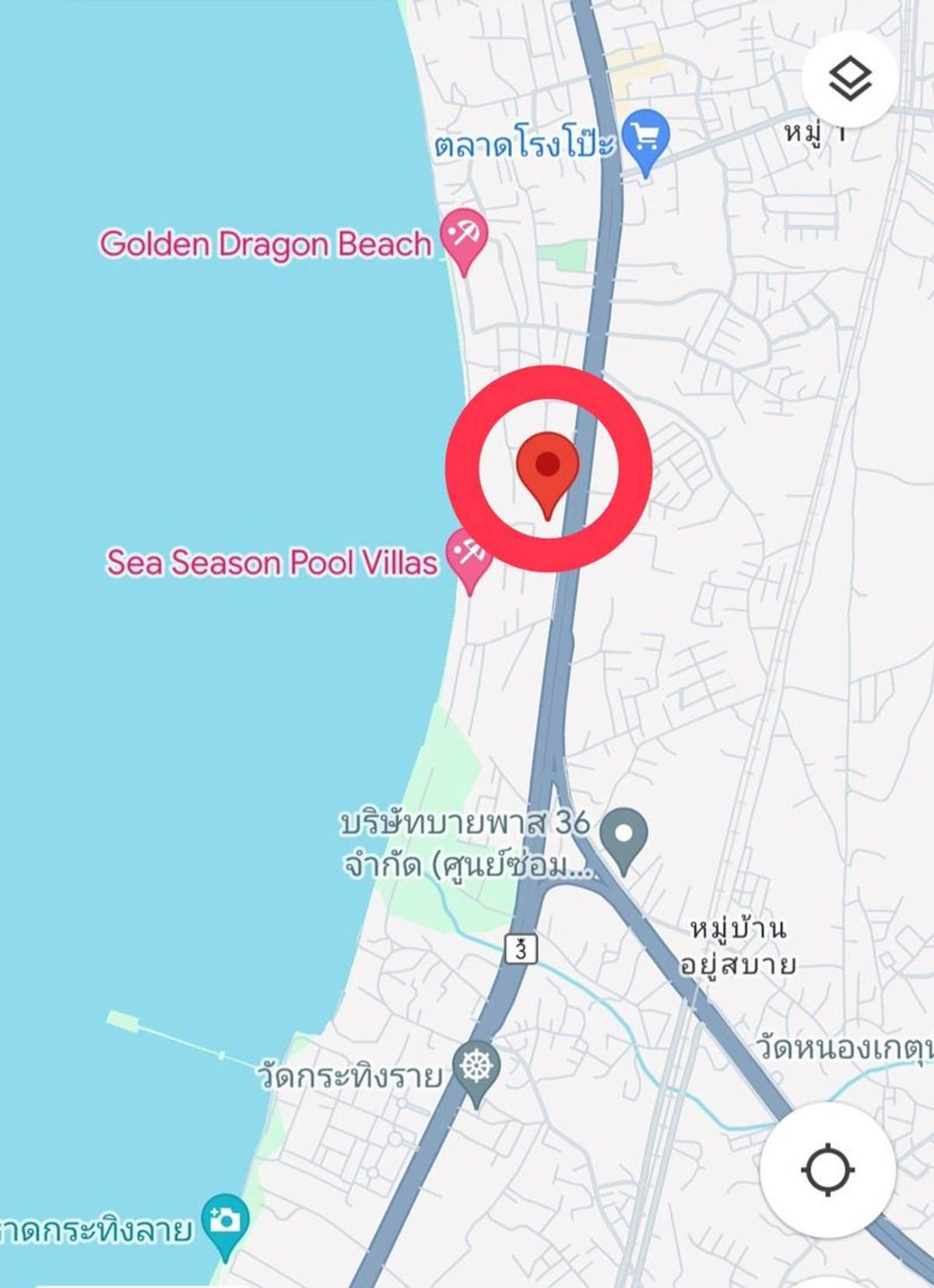Image resolution: width=934 pixels, height=1288 pixels.
Task: Select the วัดกระทิงราย temple marker
Action: (476, 1068)
